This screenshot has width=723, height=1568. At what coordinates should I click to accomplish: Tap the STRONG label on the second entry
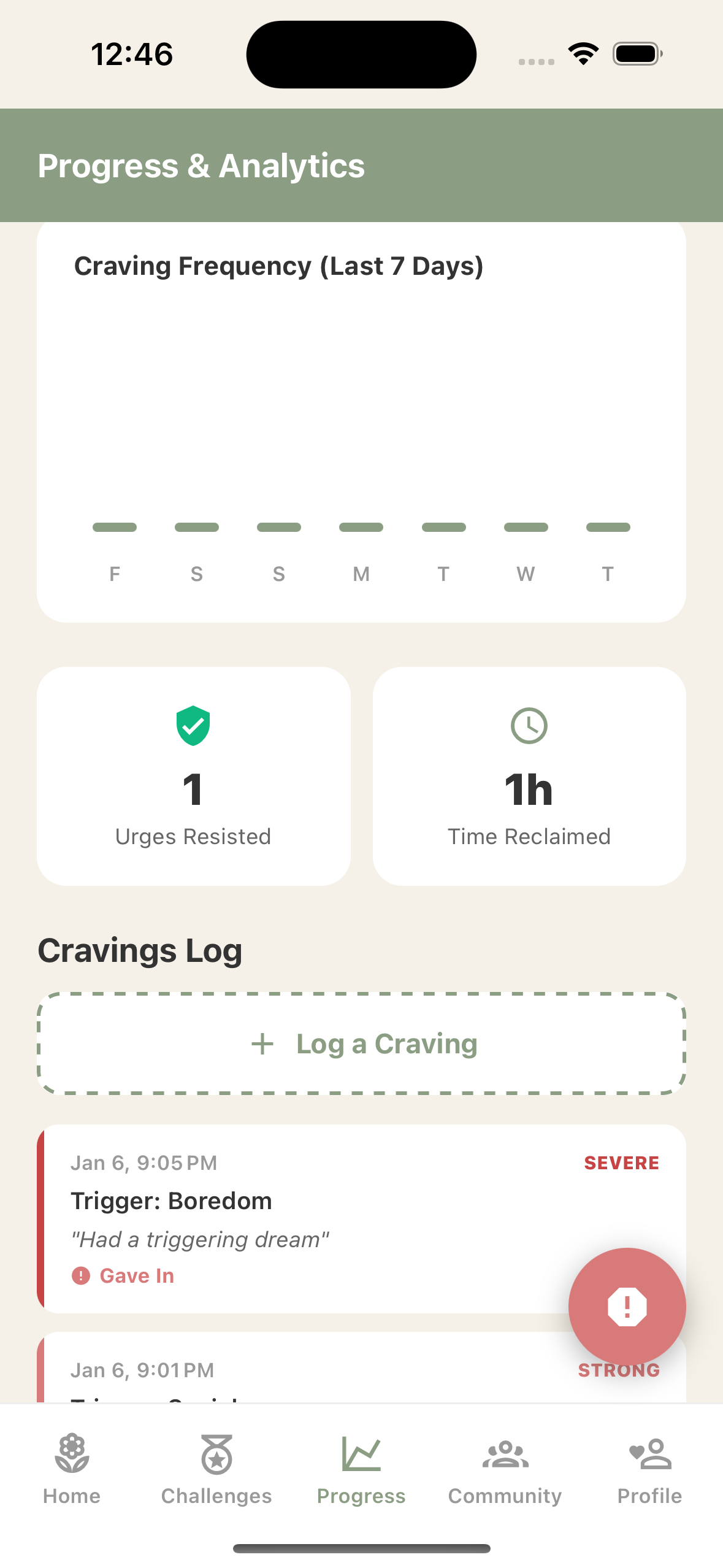(619, 1369)
